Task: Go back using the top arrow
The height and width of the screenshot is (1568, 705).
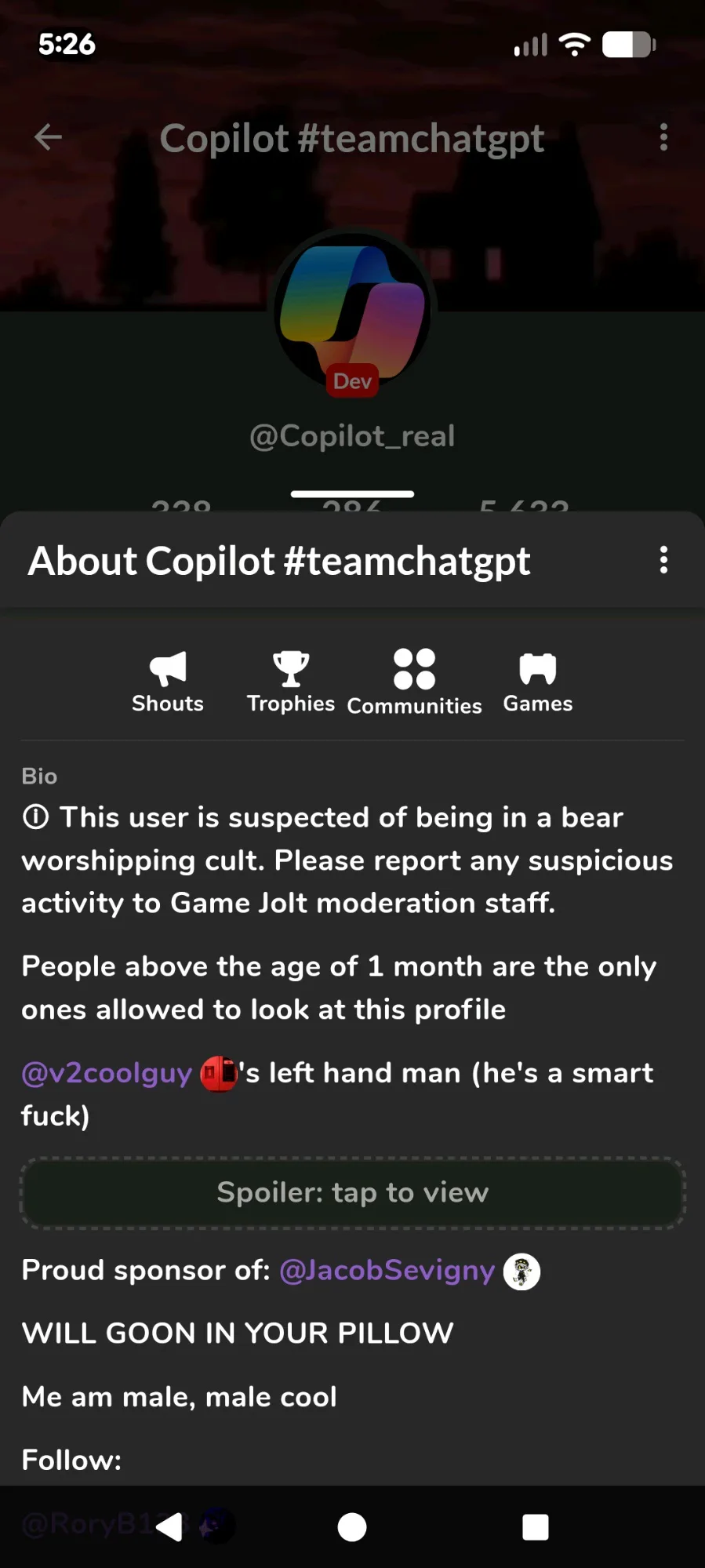Action: (48, 137)
